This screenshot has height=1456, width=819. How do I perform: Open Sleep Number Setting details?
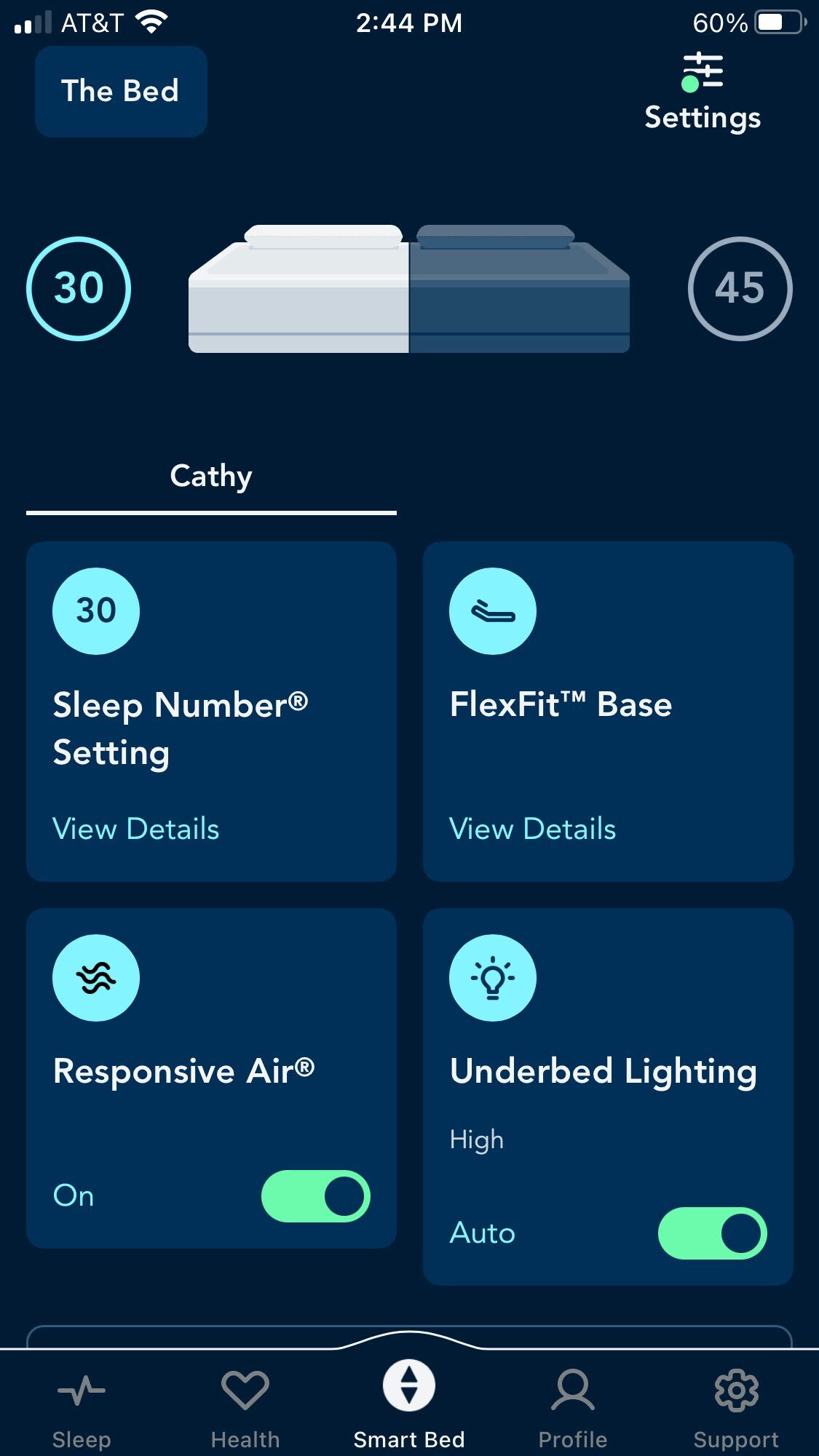click(x=136, y=829)
